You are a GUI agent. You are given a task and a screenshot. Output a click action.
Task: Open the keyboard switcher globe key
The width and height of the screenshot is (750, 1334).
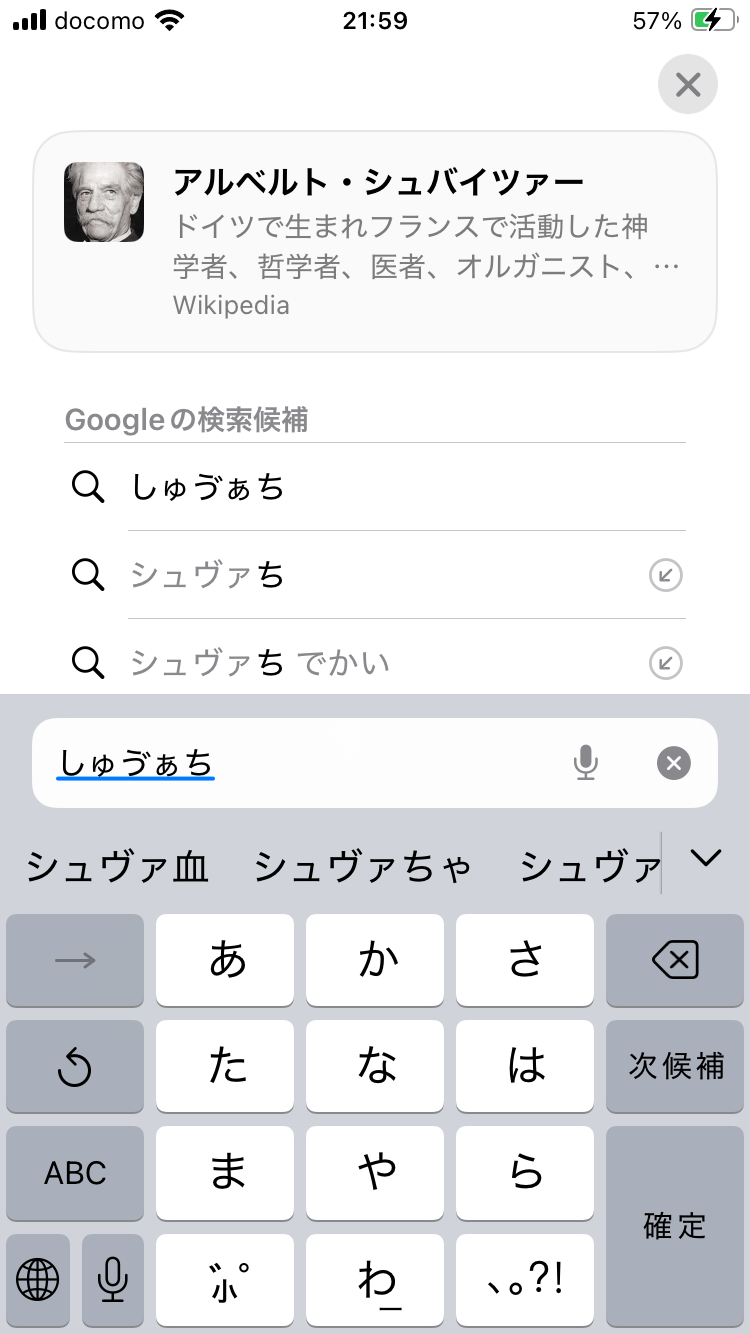(x=38, y=1278)
